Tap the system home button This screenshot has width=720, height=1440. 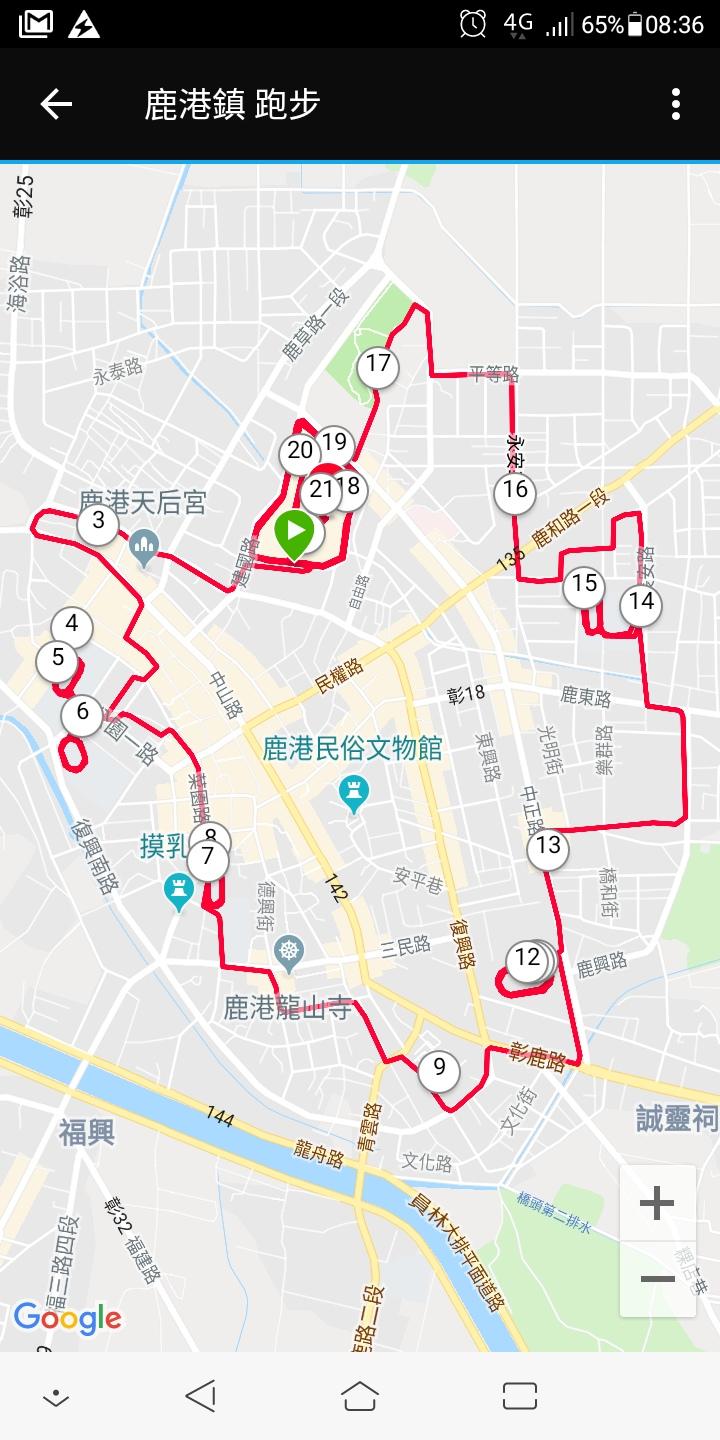[x=360, y=1396]
